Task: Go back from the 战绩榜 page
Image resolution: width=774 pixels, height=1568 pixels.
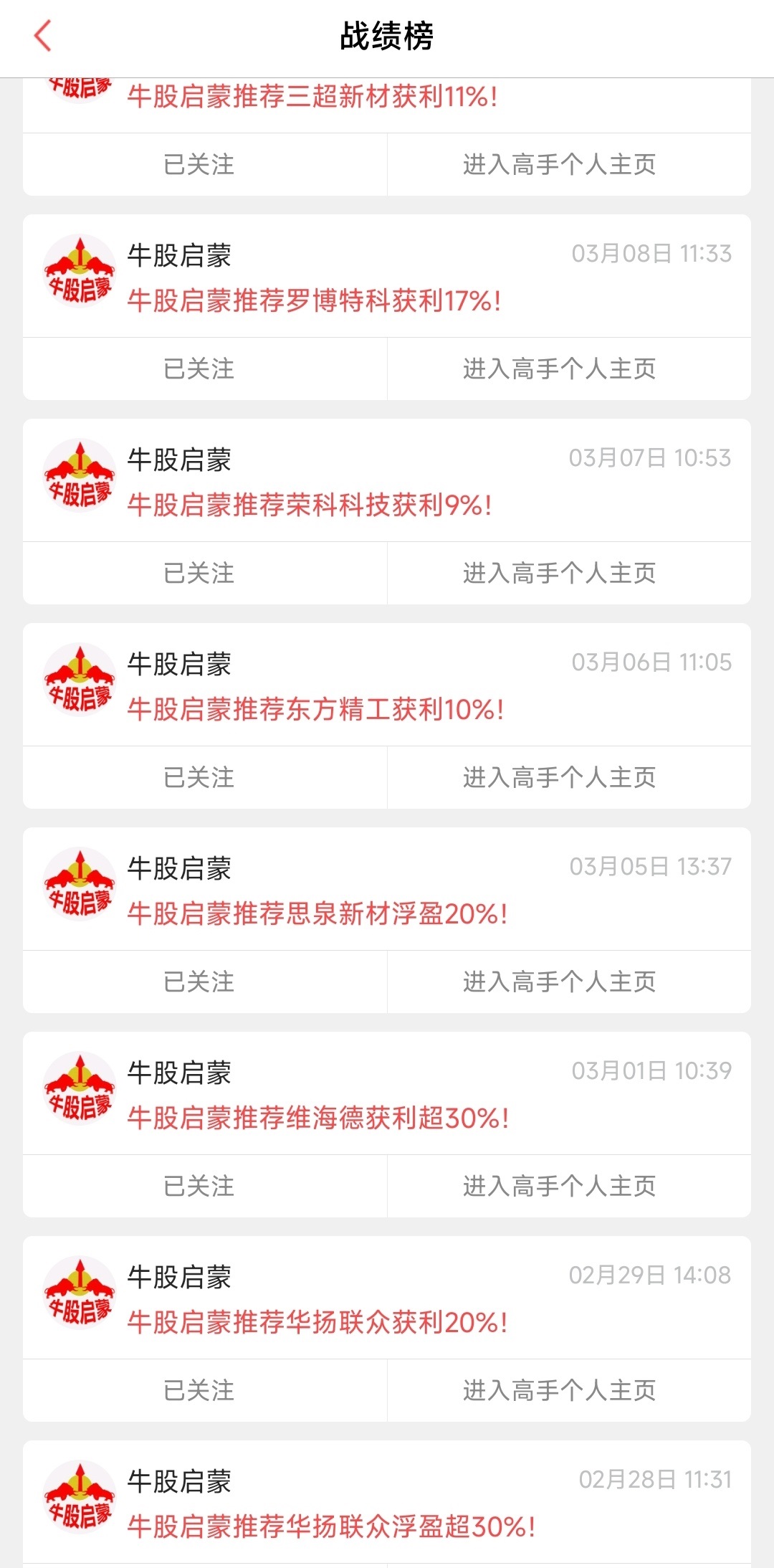Action: (x=43, y=36)
